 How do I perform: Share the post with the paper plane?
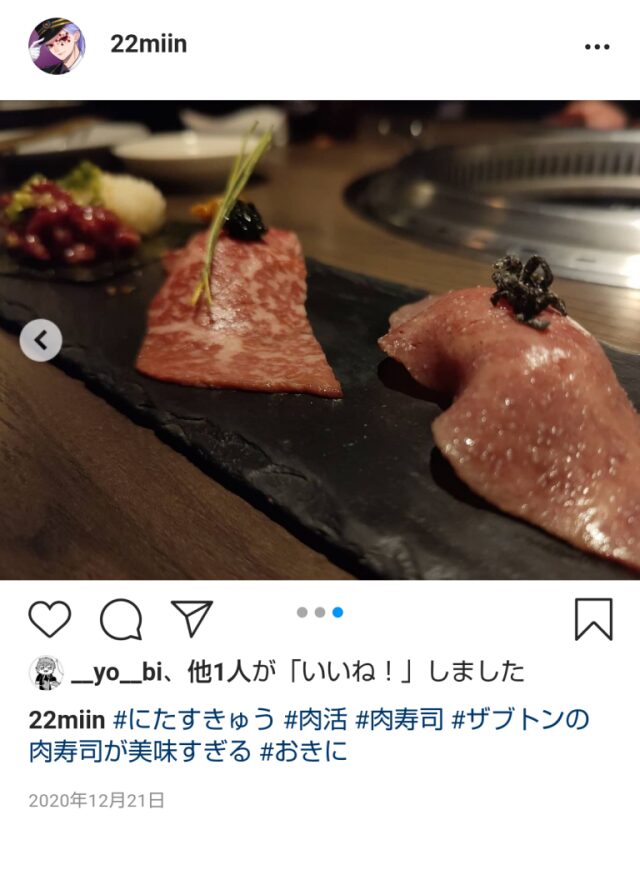point(192,618)
